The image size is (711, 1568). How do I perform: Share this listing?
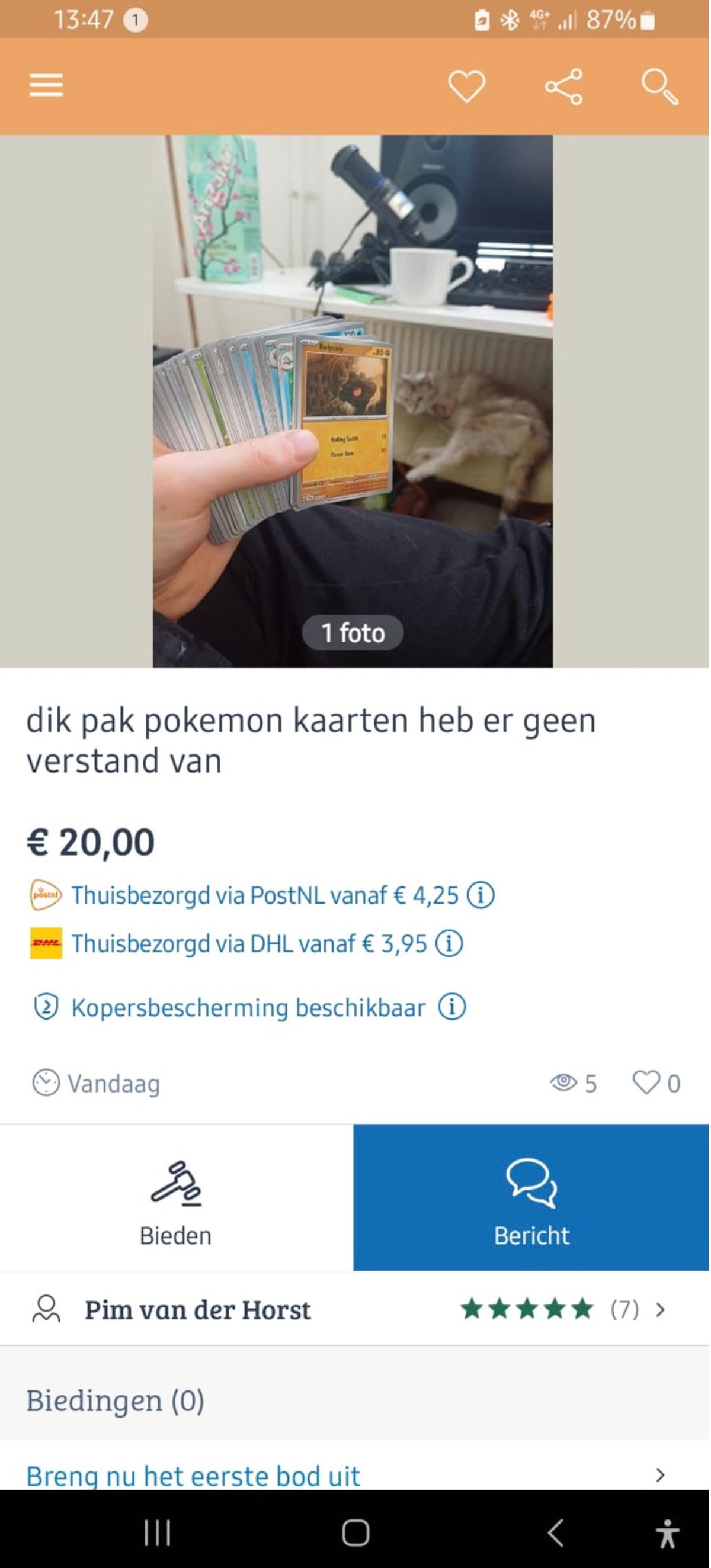coord(563,86)
